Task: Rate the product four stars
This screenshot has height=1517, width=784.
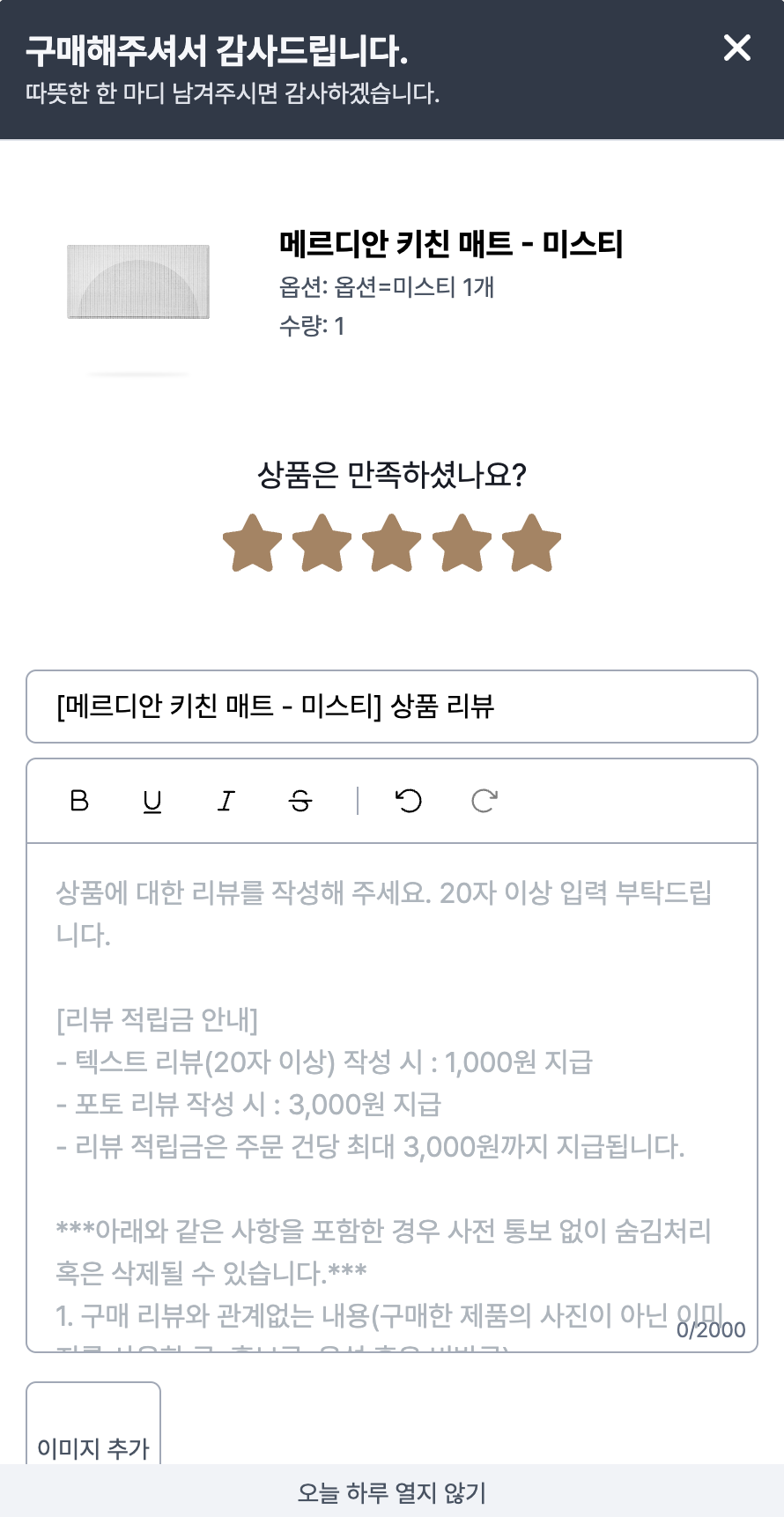Action: (x=462, y=544)
